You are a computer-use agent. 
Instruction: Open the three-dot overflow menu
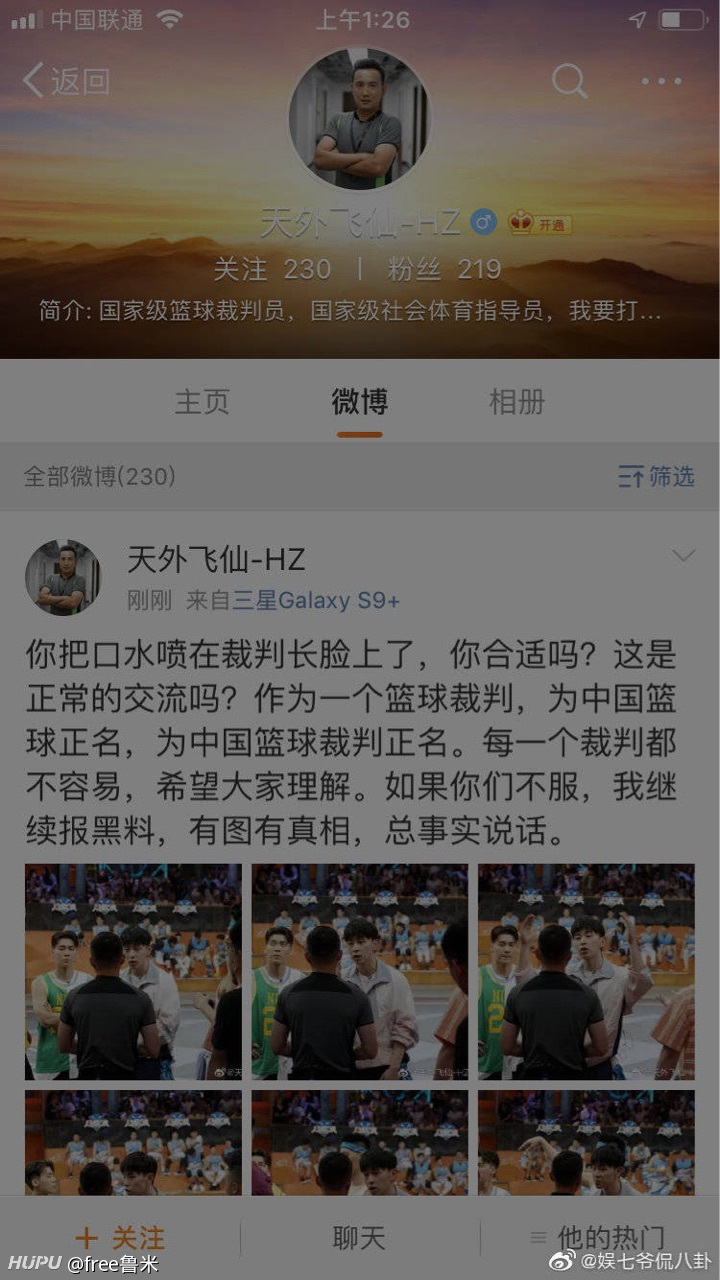point(661,81)
